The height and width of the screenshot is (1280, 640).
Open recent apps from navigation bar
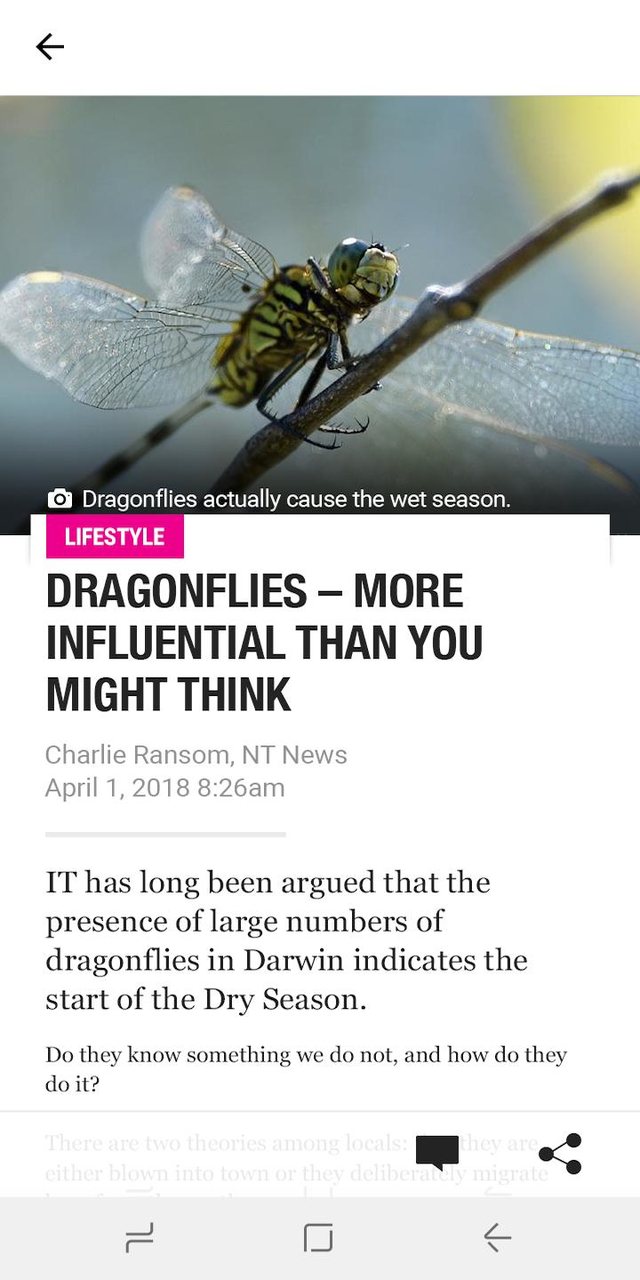pyautogui.click(x=139, y=1238)
